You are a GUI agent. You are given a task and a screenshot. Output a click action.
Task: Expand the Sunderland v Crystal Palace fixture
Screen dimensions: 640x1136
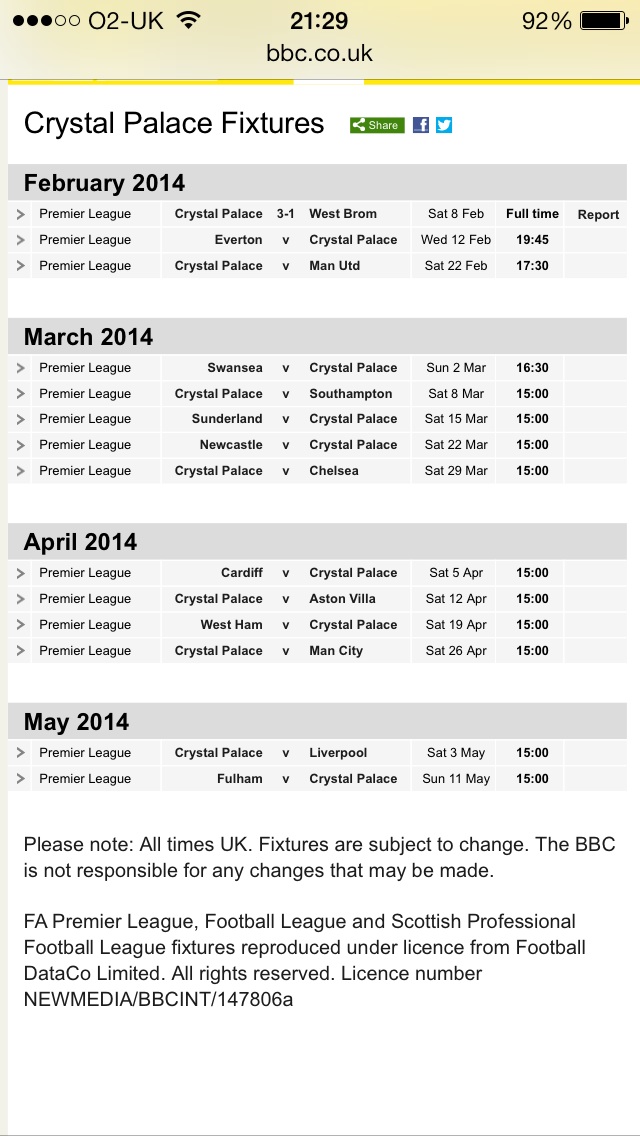[20, 419]
